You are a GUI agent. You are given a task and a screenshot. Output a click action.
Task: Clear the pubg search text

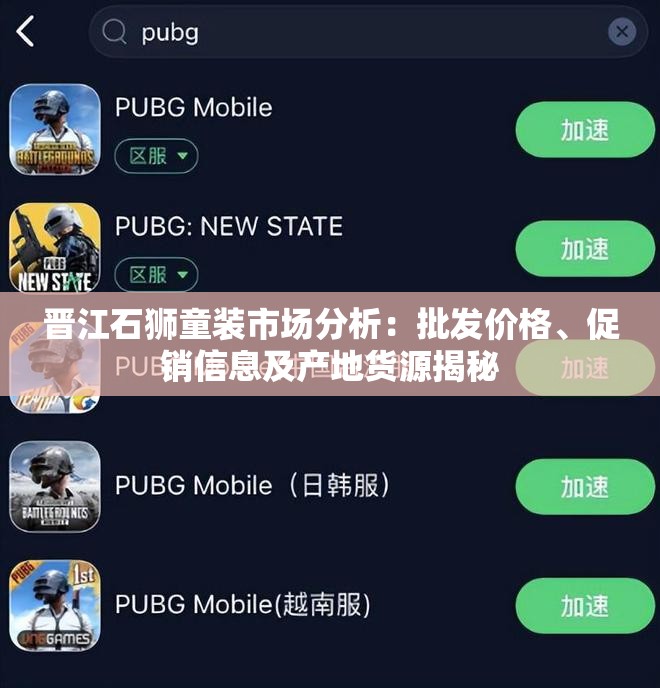pos(621,32)
